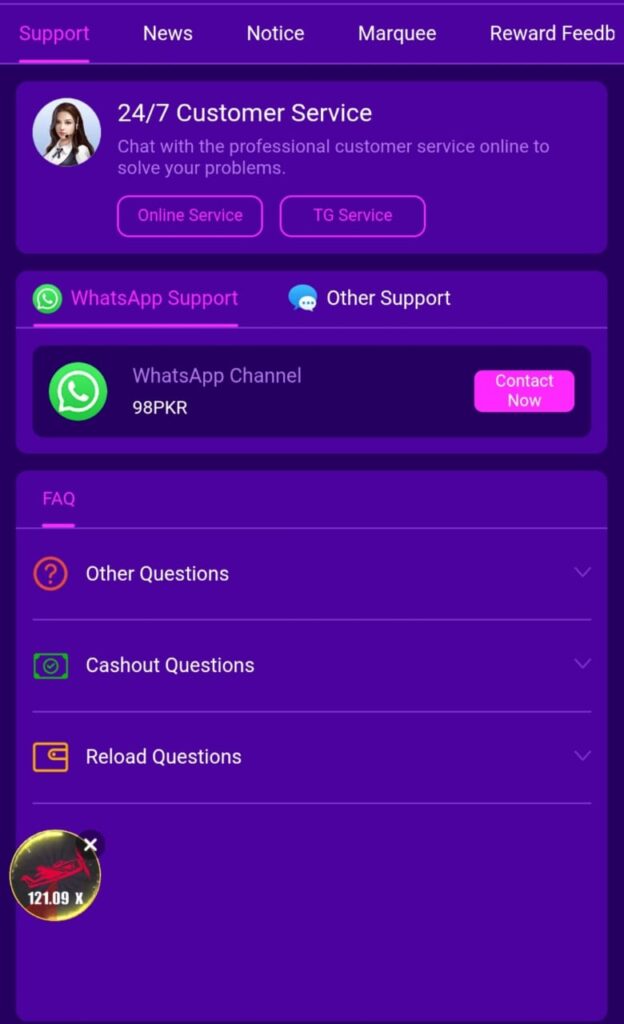Expand Reload Questions
This screenshot has width=624, height=1024.
point(311,757)
